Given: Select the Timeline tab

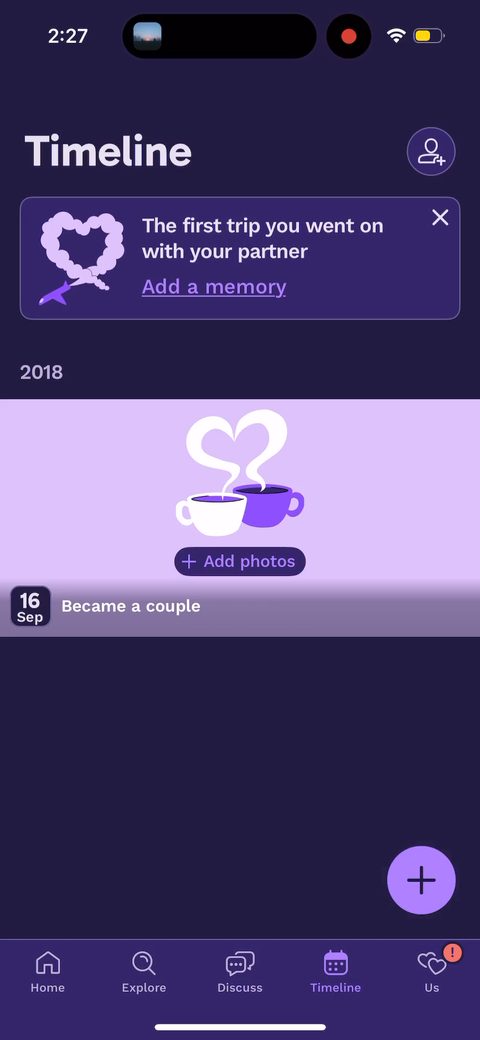Looking at the screenshot, I should point(335,972).
